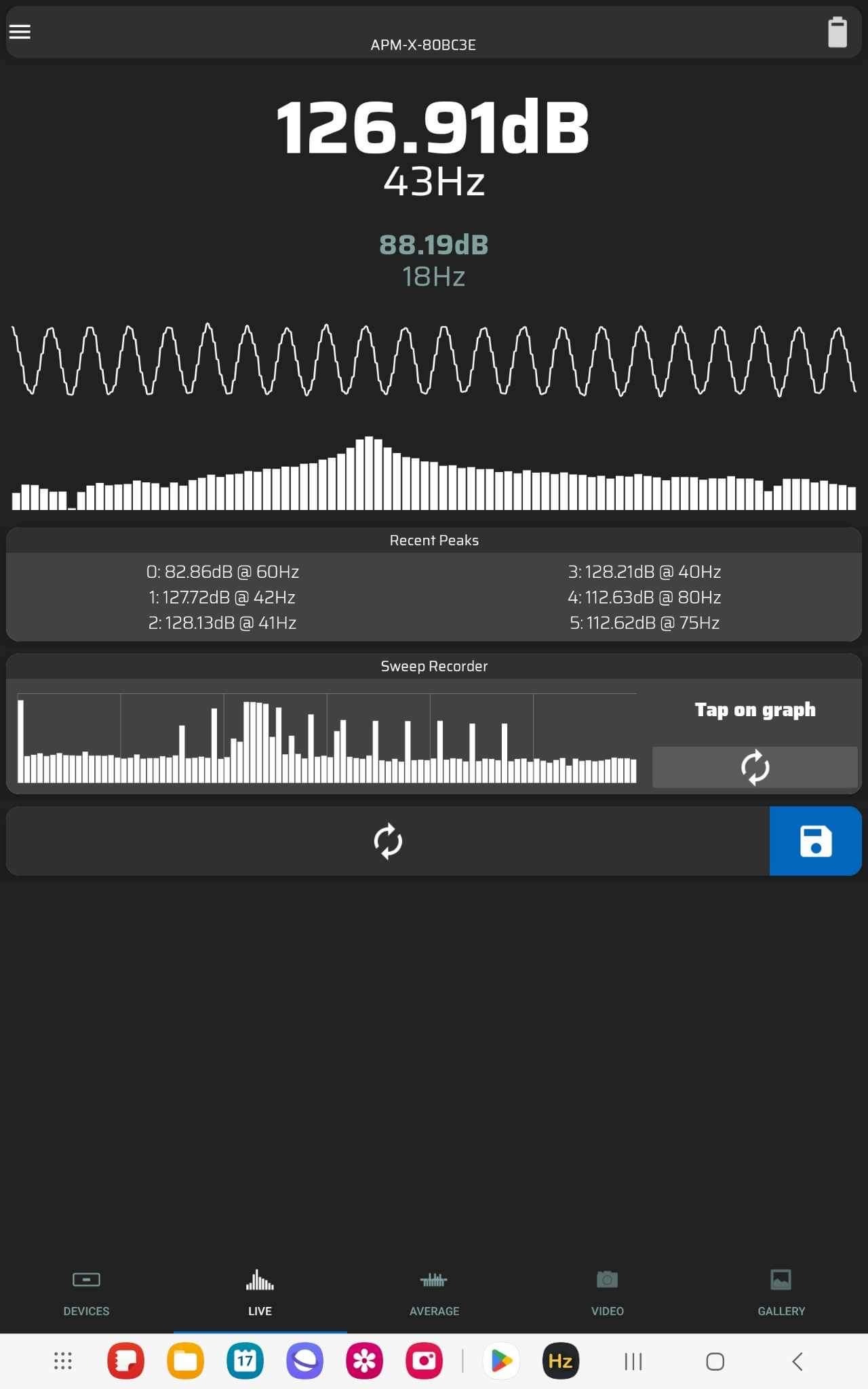Open the hamburger drawer menu
The image size is (868, 1389).
(20, 31)
